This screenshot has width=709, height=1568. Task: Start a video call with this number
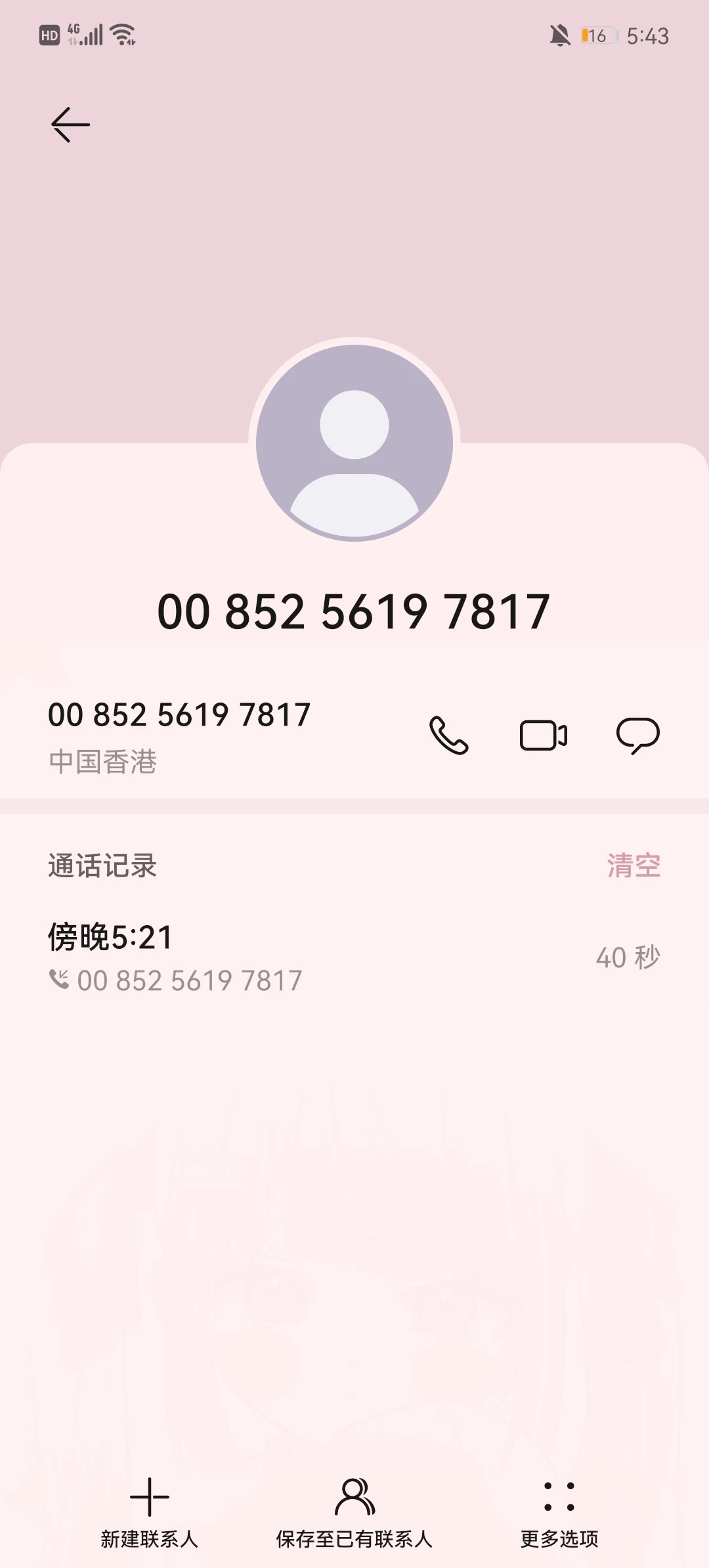(x=544, y=735)
